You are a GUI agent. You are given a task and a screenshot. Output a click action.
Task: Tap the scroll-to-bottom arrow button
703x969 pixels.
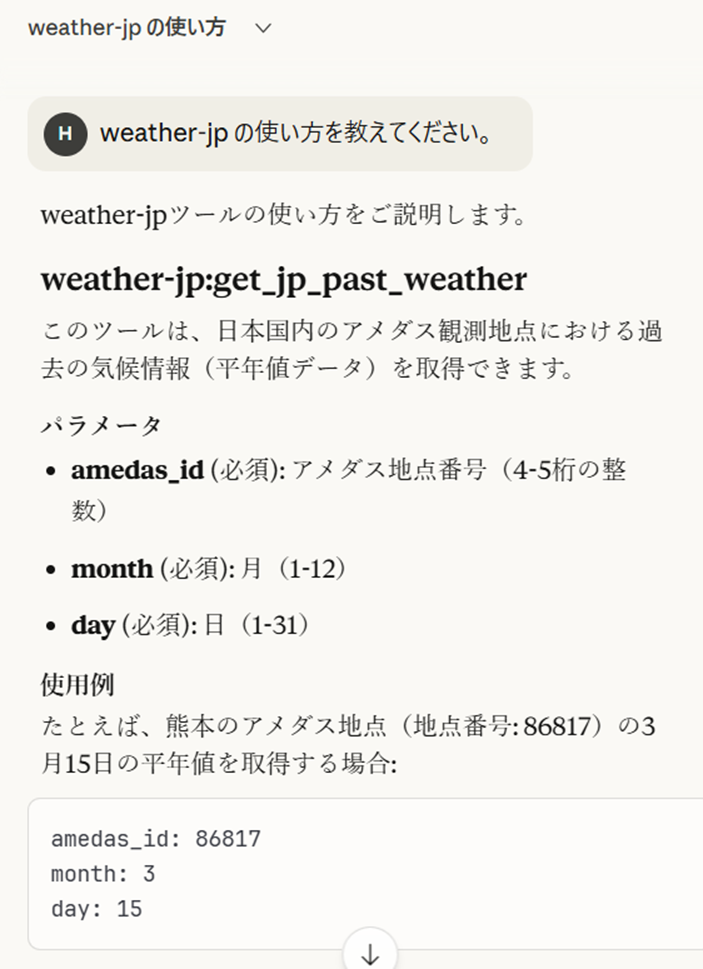tap(370, 950)
